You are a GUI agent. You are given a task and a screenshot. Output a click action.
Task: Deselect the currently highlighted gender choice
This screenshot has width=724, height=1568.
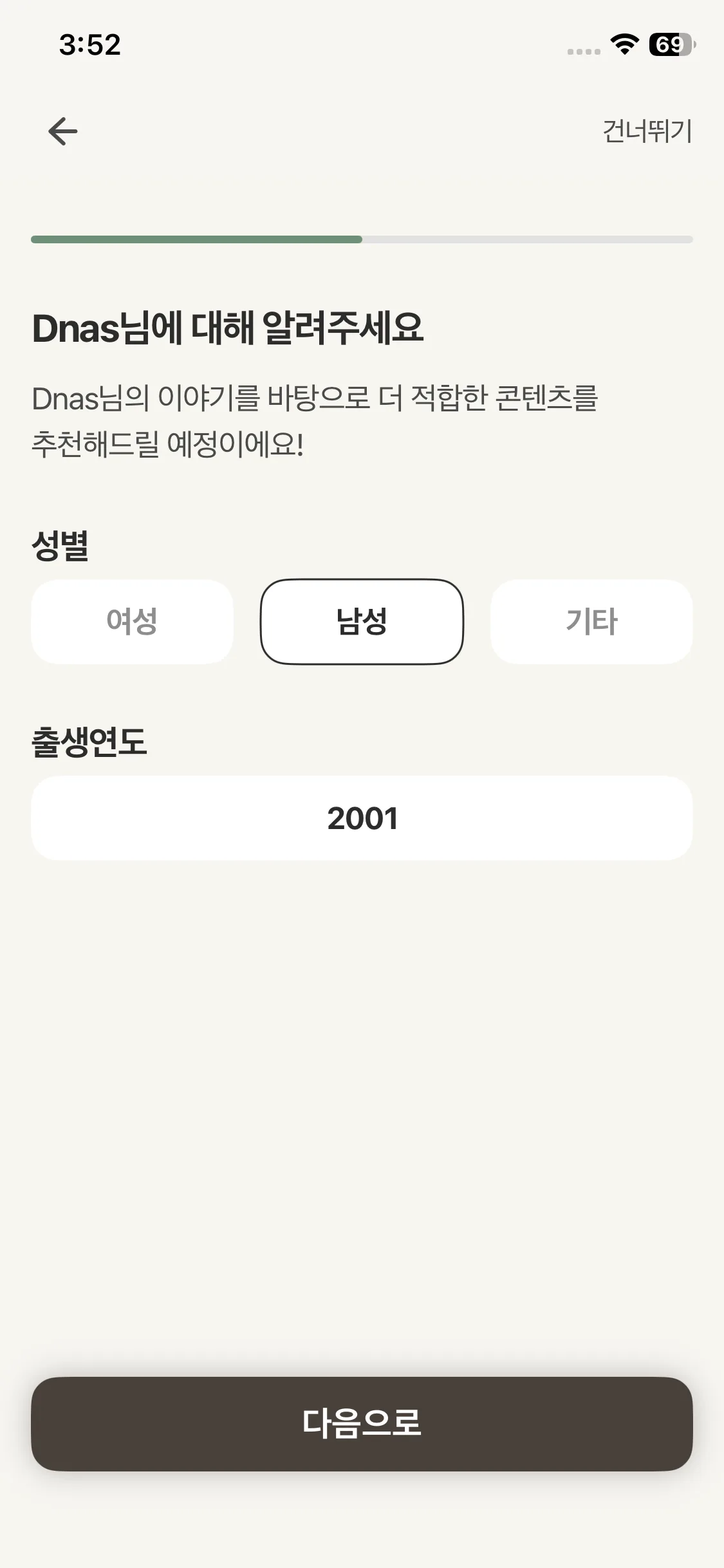click(362, 622)
